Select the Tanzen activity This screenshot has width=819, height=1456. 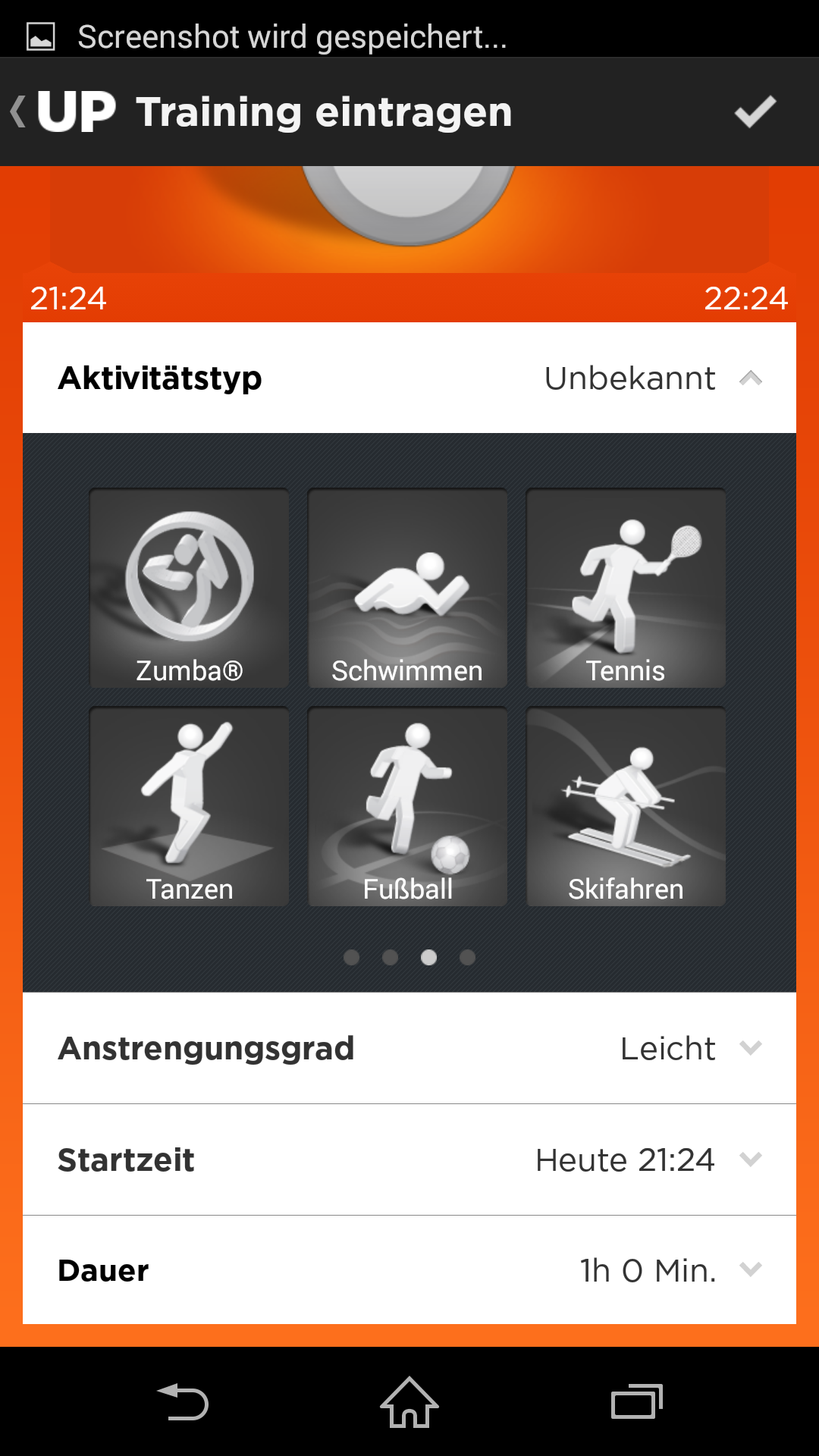point(190,807)
